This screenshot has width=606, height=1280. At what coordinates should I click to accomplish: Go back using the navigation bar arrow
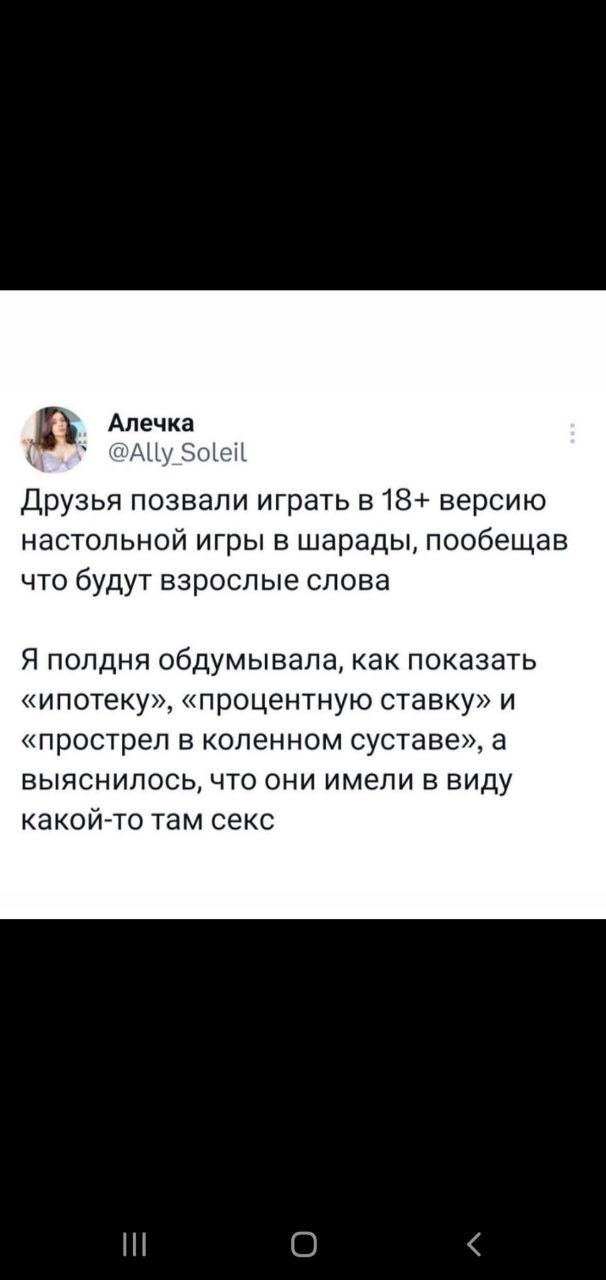click(x=474, y=1243)
